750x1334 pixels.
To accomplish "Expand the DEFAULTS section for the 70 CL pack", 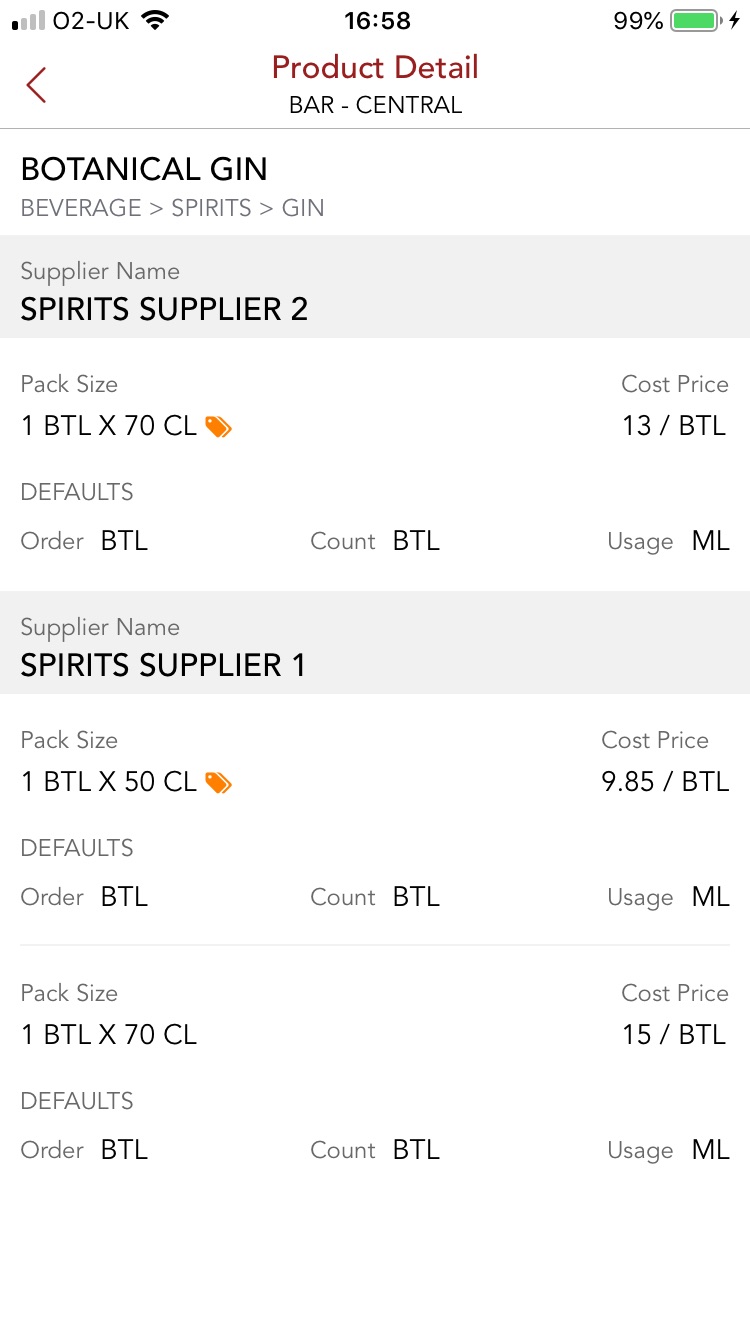I will pyautogui.click(x=77, y=1100).
